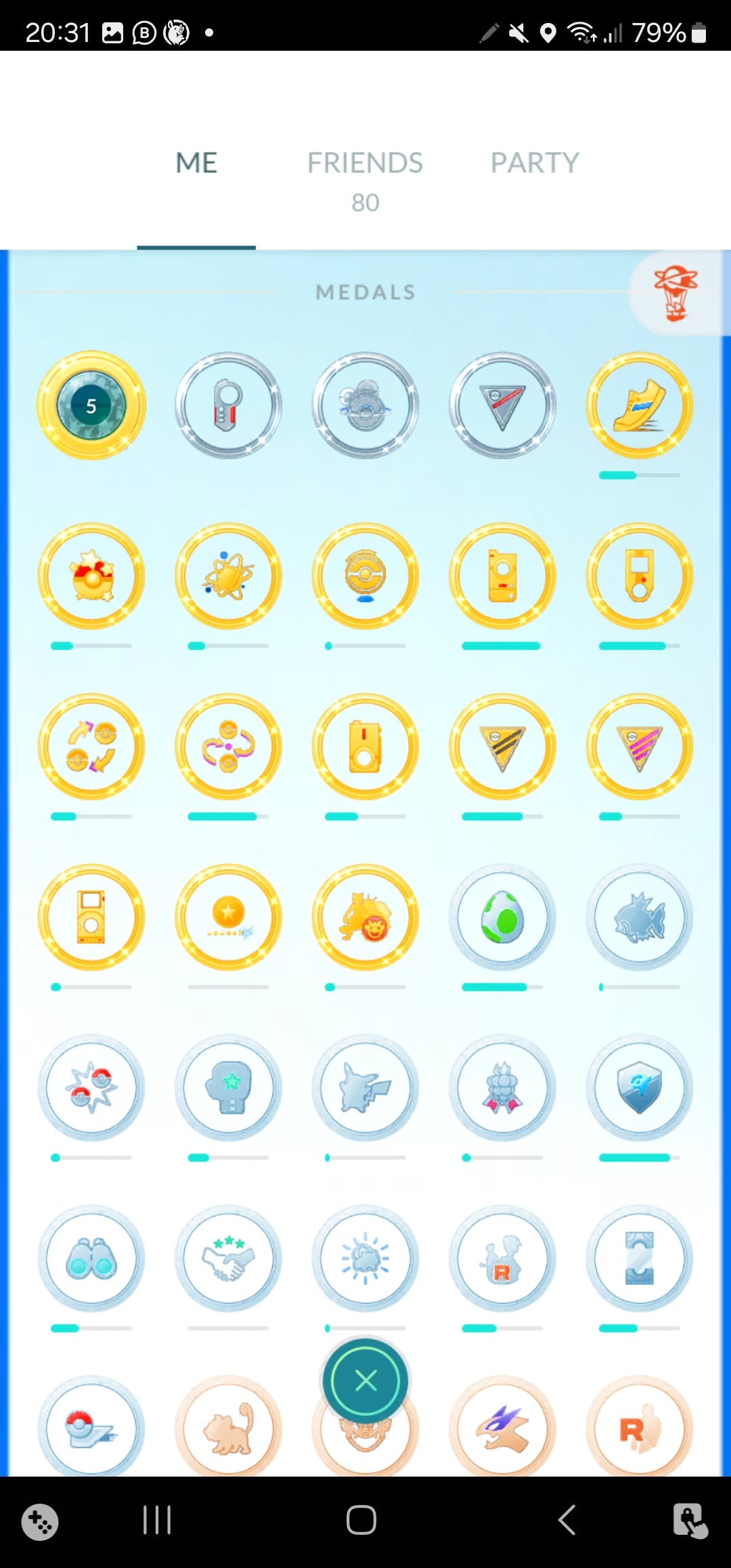Open the gold trade arrows medal

[x=91, y=747]
